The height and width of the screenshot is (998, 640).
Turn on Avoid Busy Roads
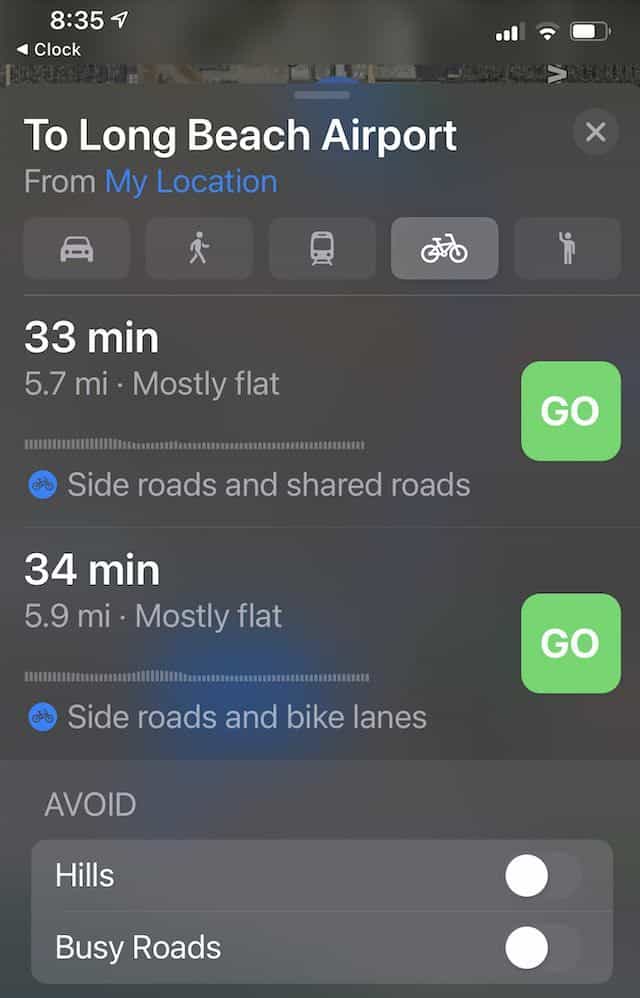543,947
